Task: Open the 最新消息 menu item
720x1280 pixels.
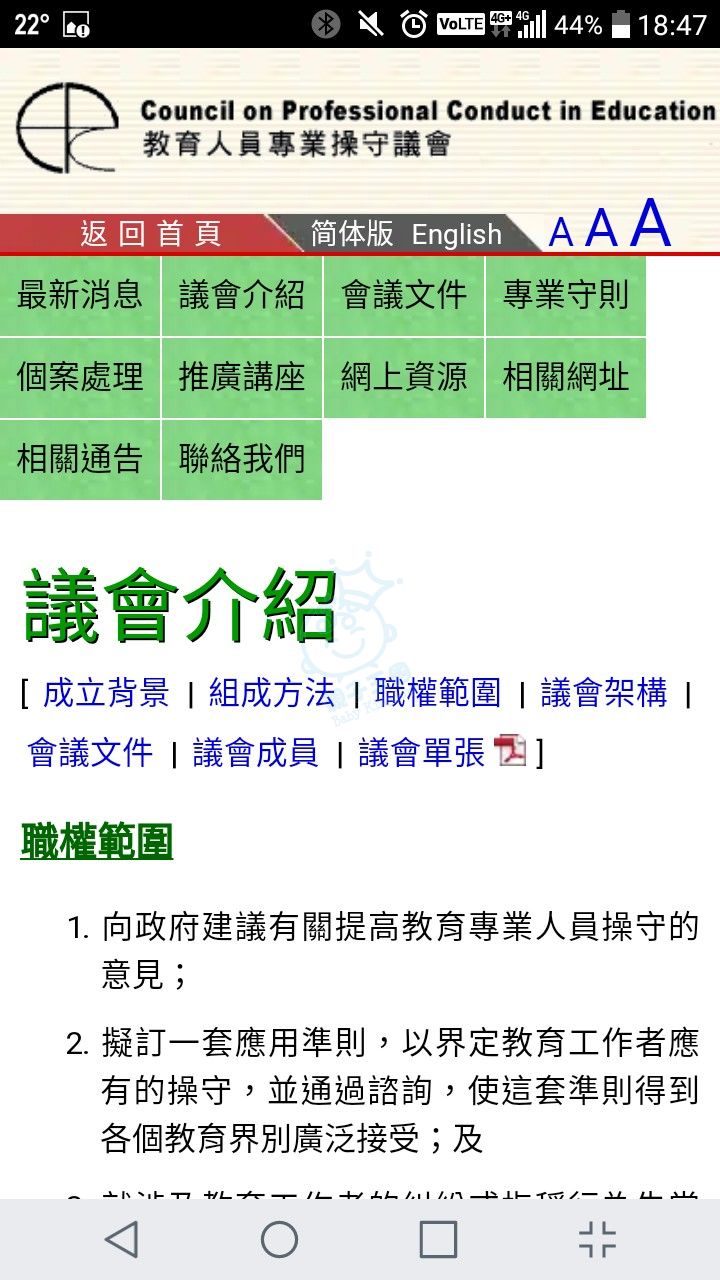Action: [80, 296]
